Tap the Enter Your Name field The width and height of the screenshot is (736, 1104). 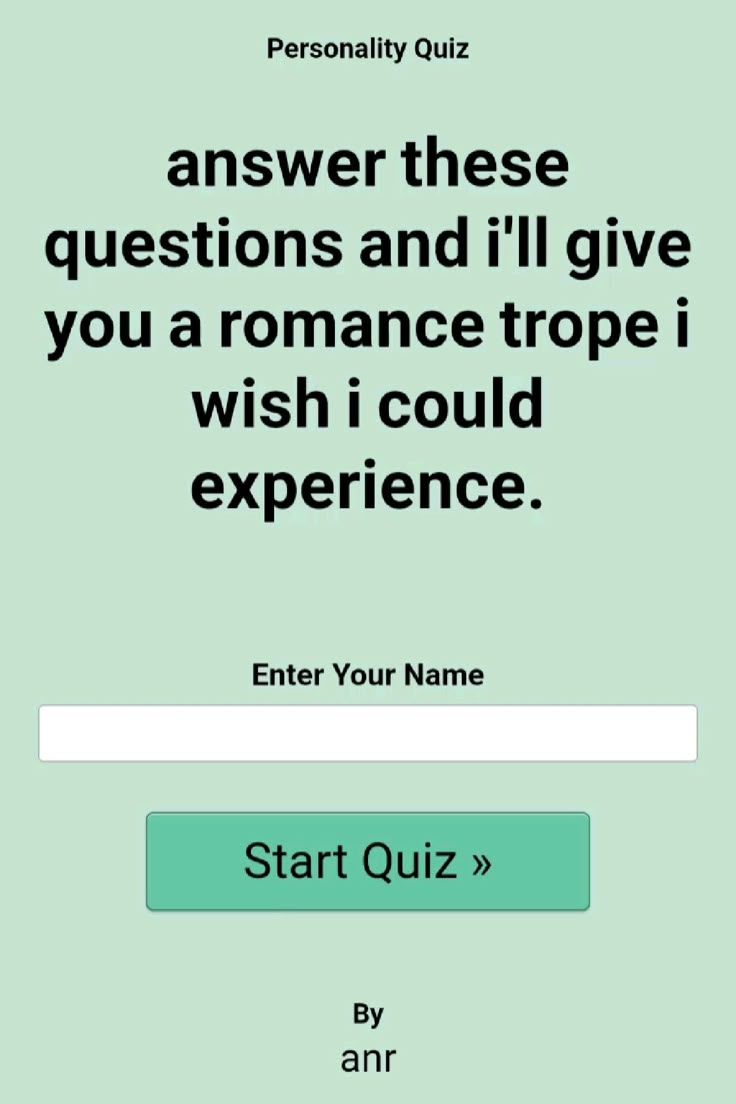(x=367, y=733)
